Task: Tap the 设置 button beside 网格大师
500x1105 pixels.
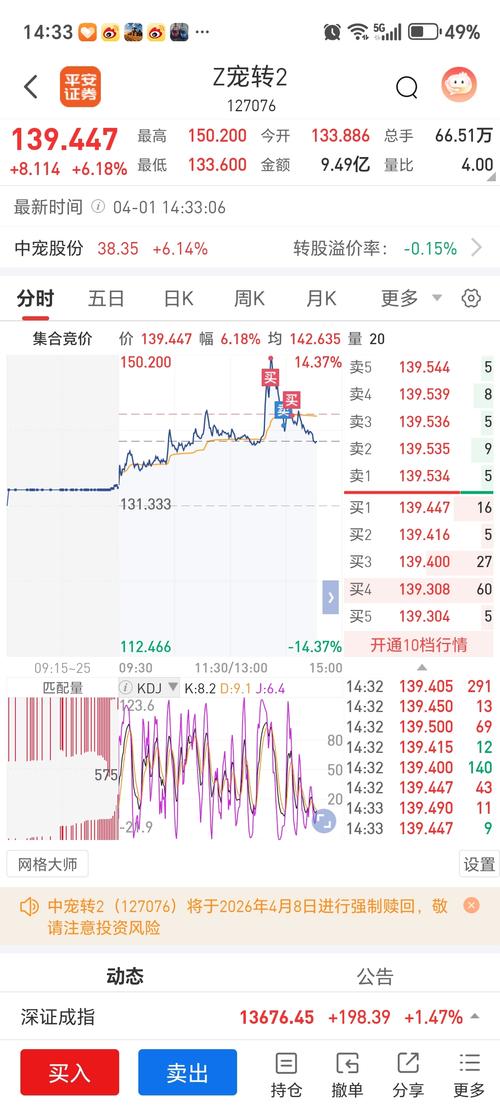Action: (480, 864)
